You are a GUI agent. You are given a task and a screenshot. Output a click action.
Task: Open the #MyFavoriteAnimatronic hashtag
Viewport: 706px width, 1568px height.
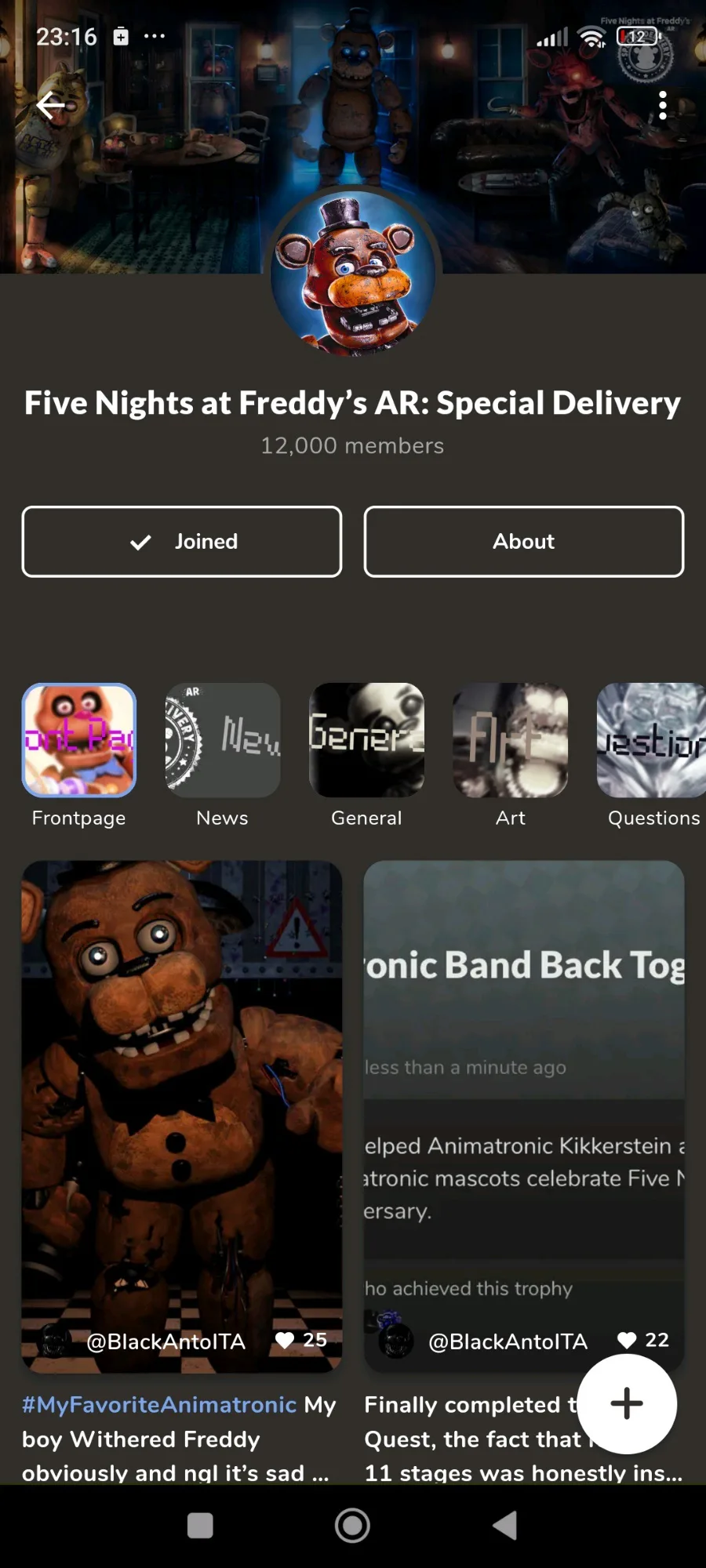click(159, 1404)
